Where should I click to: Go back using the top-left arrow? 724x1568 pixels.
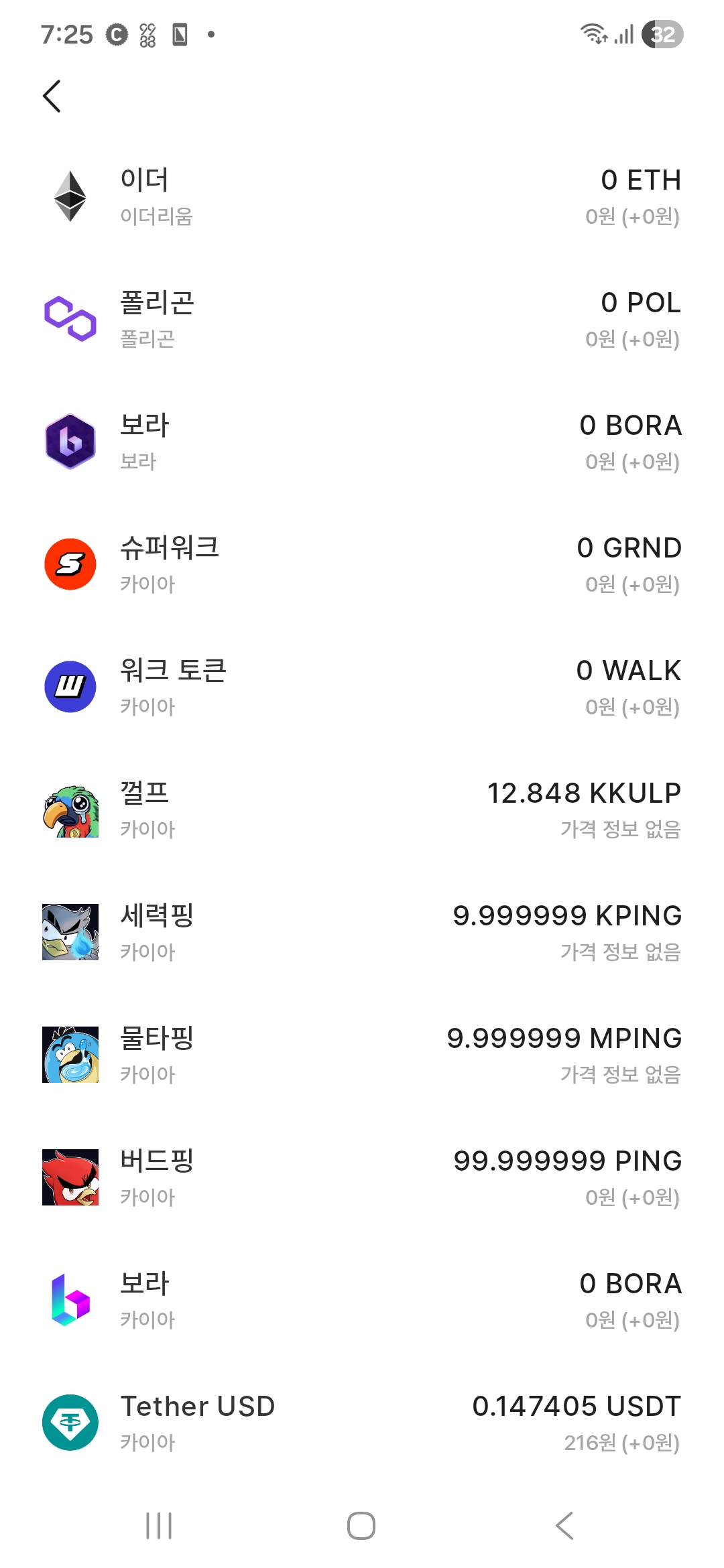(x=52, y=96)
